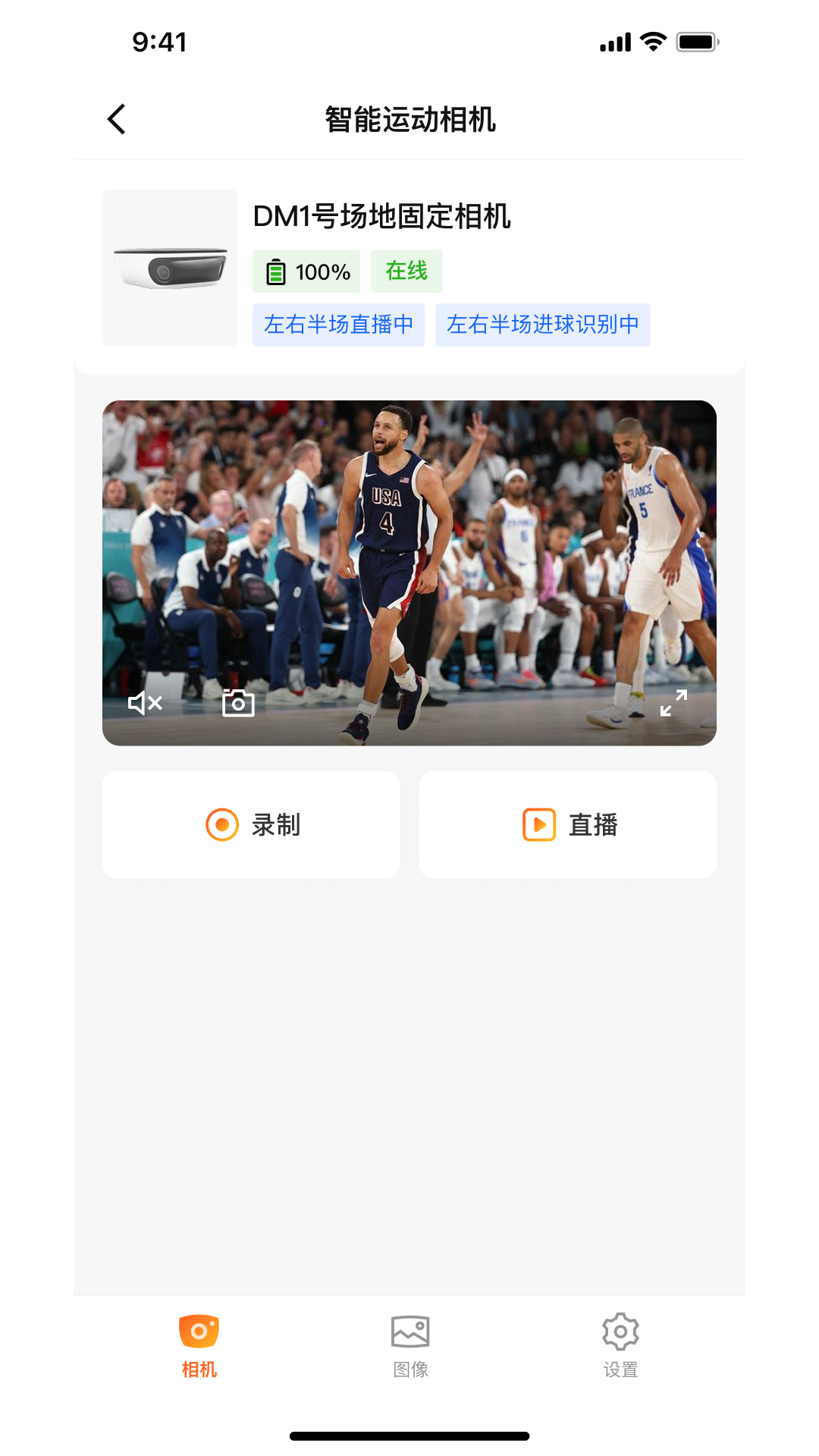Start recording with 录制 button

(x=251, y=824)
